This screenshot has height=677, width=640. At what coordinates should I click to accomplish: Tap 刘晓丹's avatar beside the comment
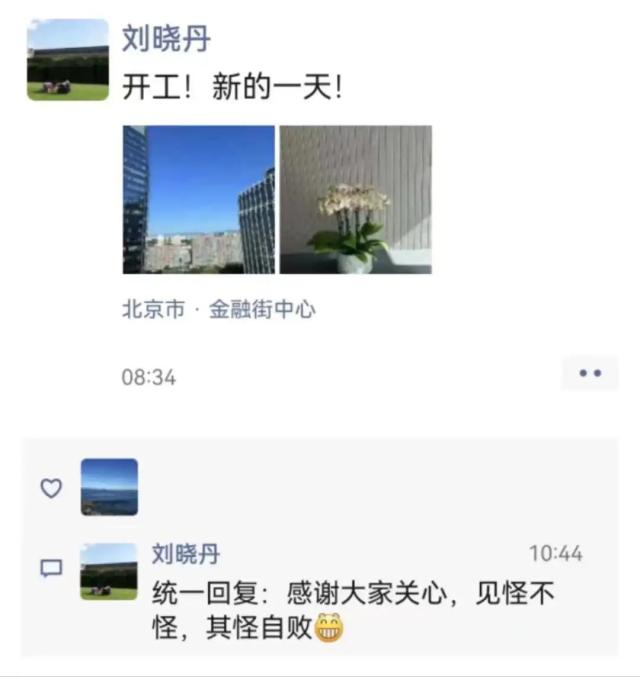[109, 572]
